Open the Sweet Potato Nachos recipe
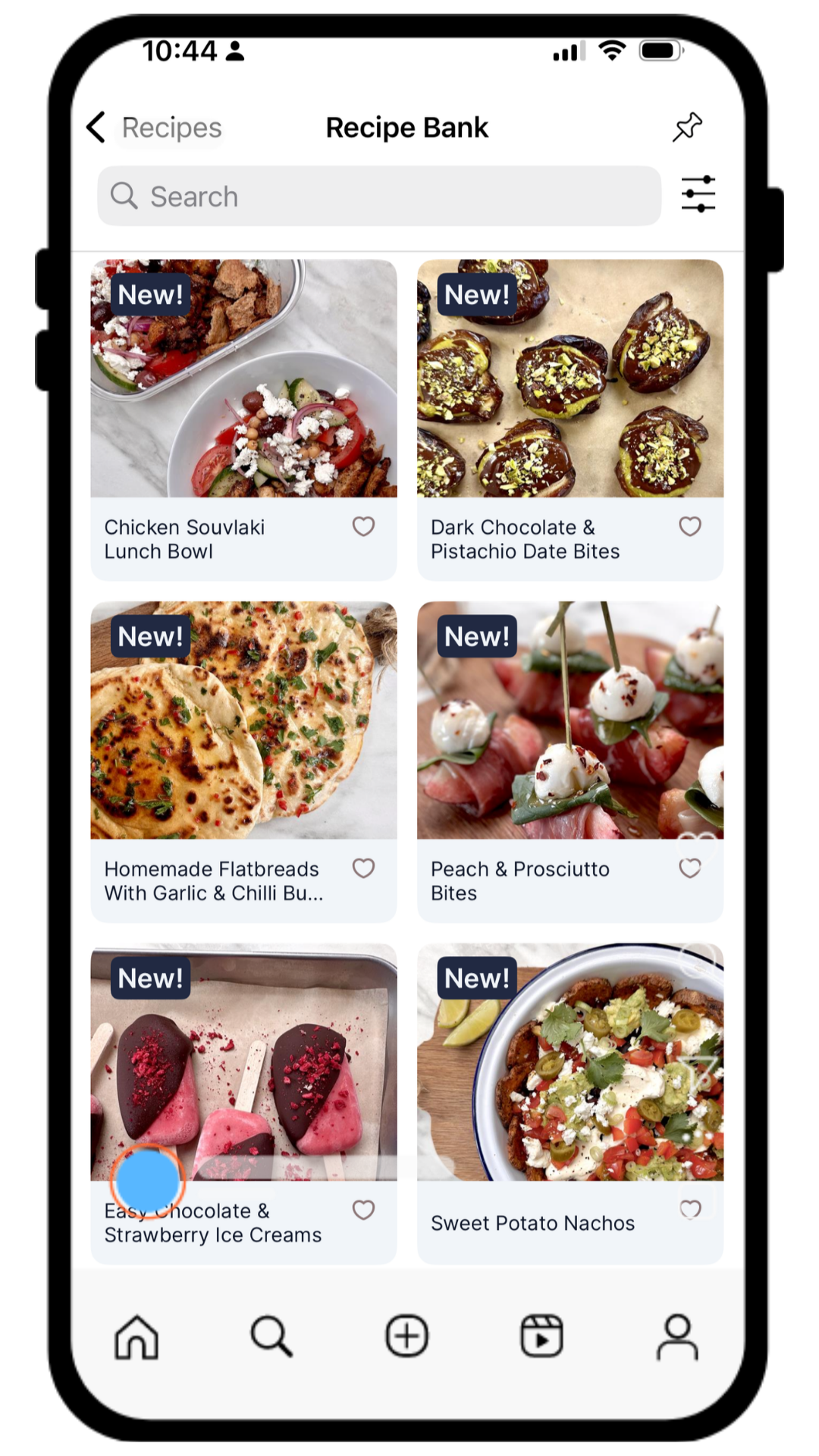 [x=570, y=1062]
